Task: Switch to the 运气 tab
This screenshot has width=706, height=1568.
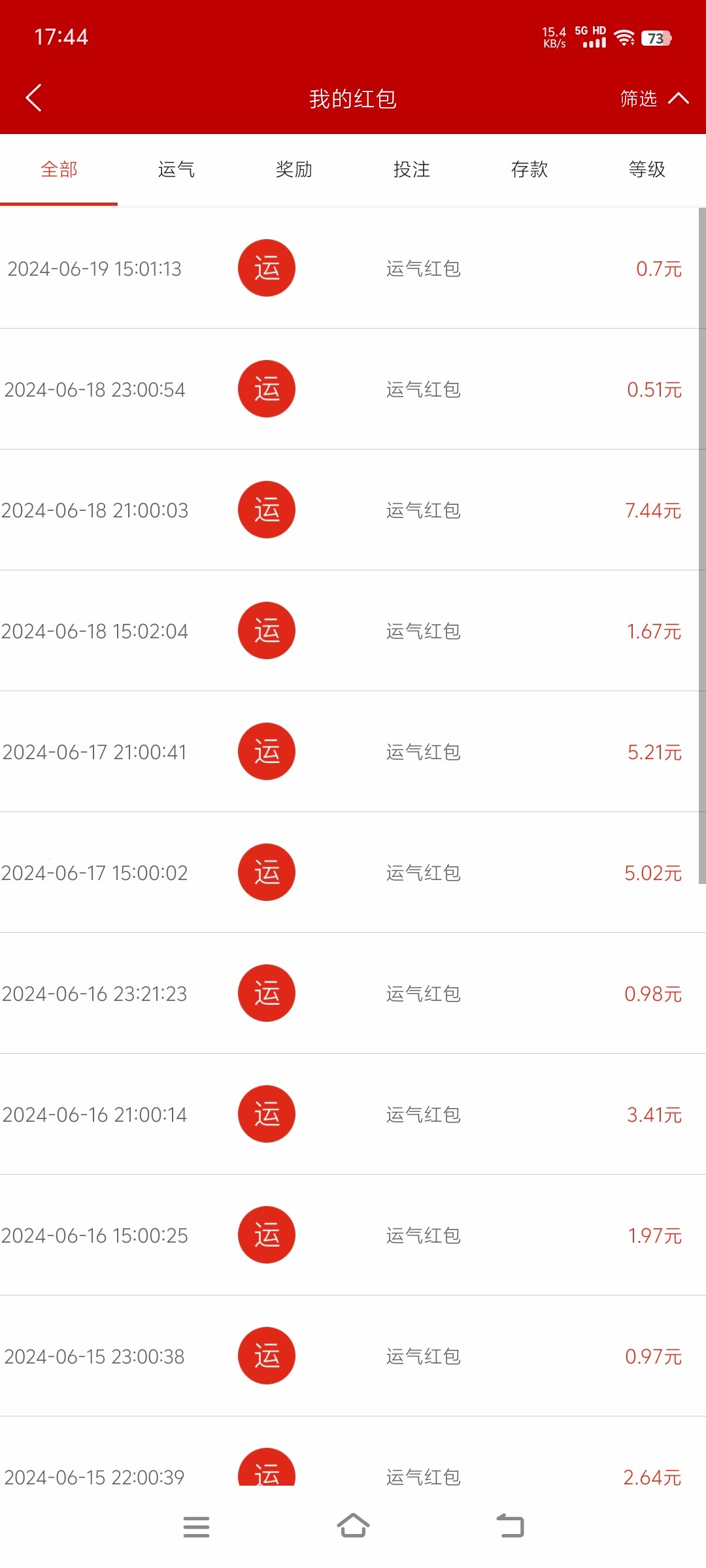Action: click(176, 170)
